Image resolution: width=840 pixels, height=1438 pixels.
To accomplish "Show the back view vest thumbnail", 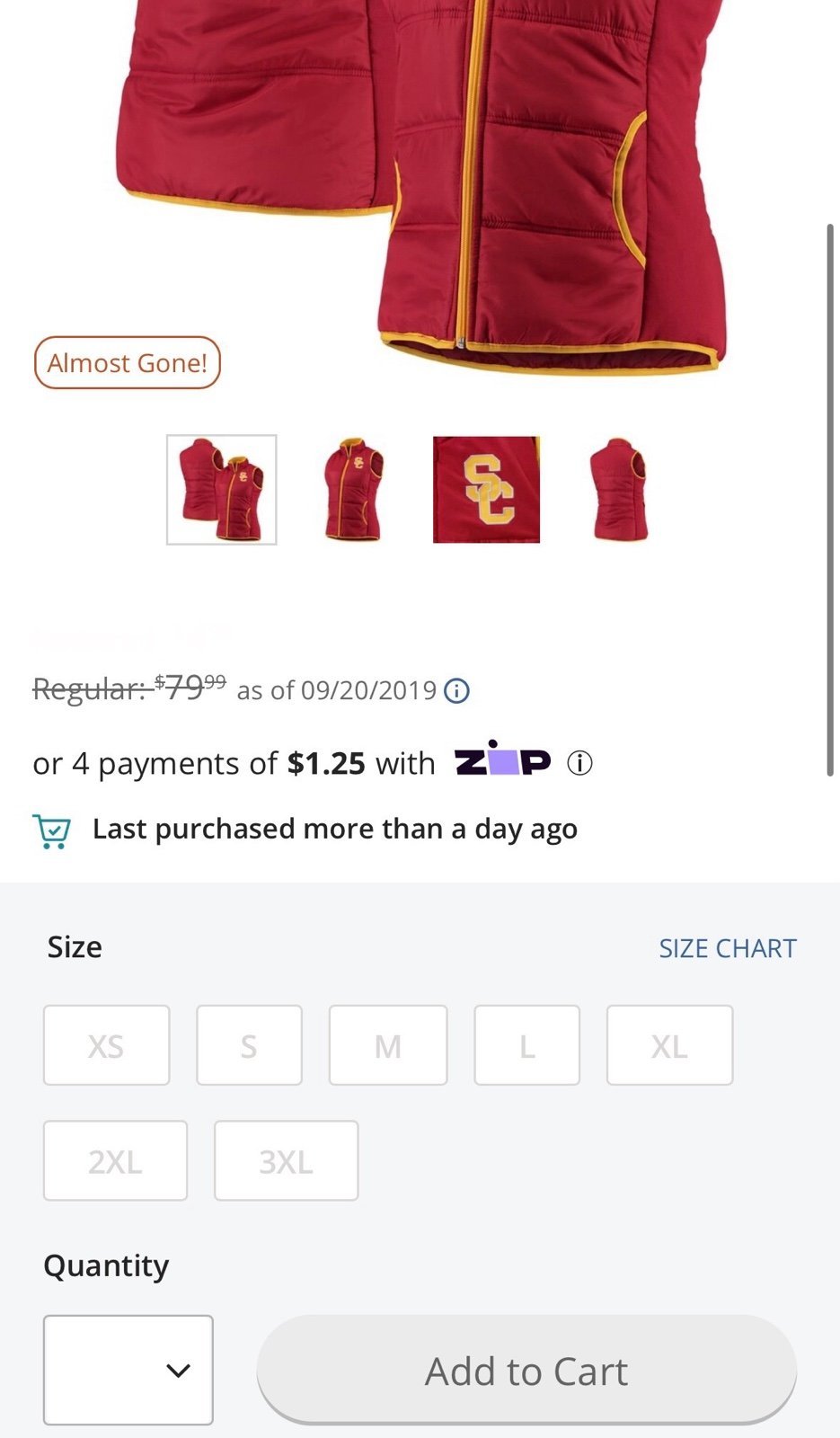I will [619, 490].
